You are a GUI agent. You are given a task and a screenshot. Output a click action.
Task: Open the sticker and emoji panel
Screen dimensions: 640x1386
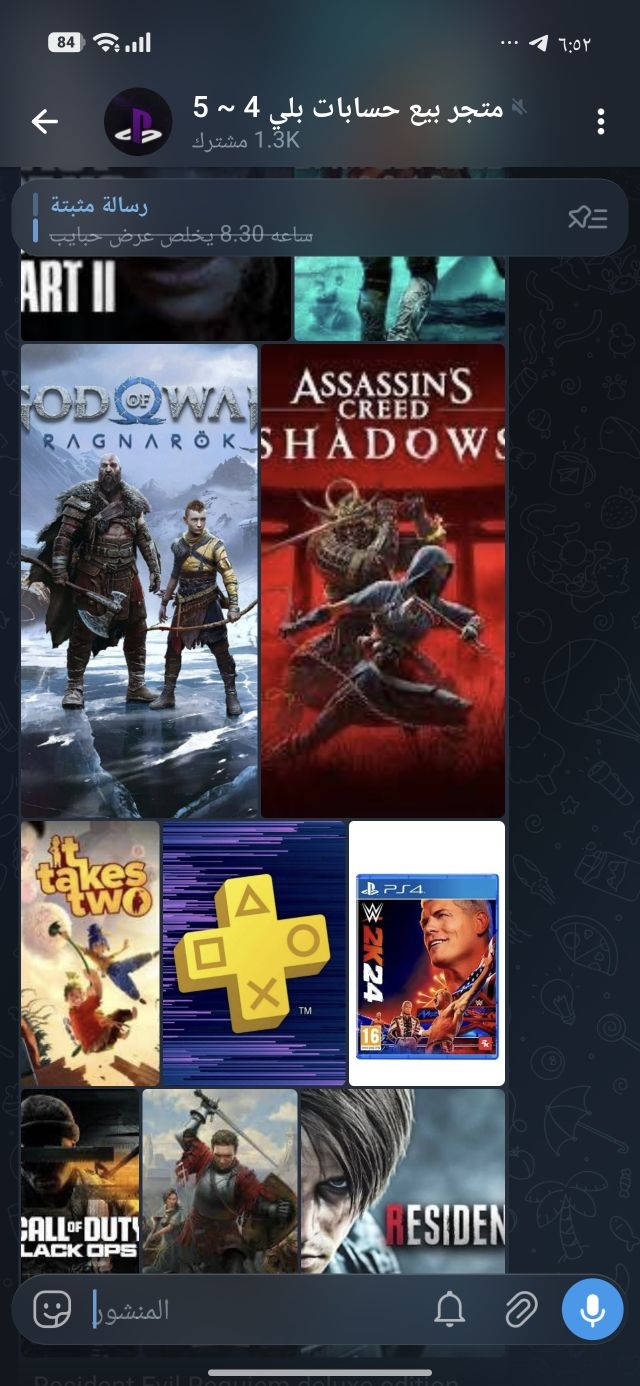pos(52,1309)
